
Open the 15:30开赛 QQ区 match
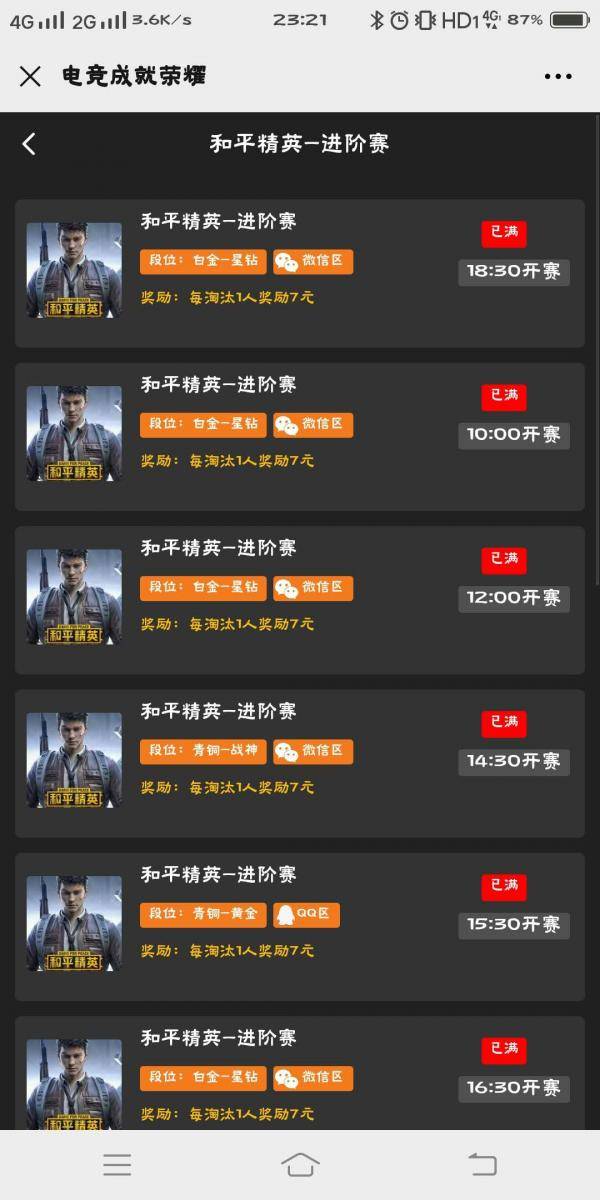coord(300,926)
